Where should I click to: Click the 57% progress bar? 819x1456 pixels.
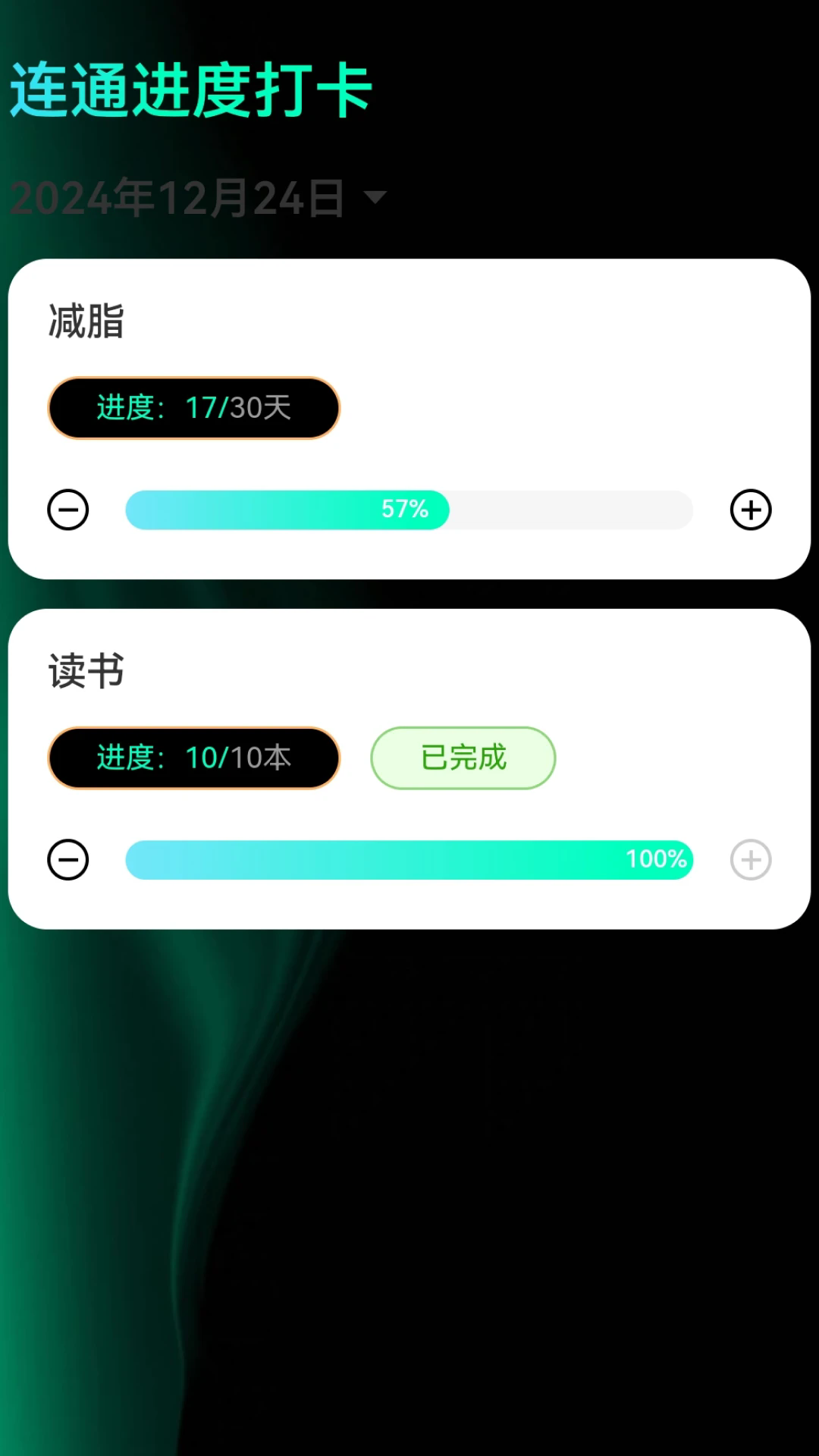click(x=408, y=510)
